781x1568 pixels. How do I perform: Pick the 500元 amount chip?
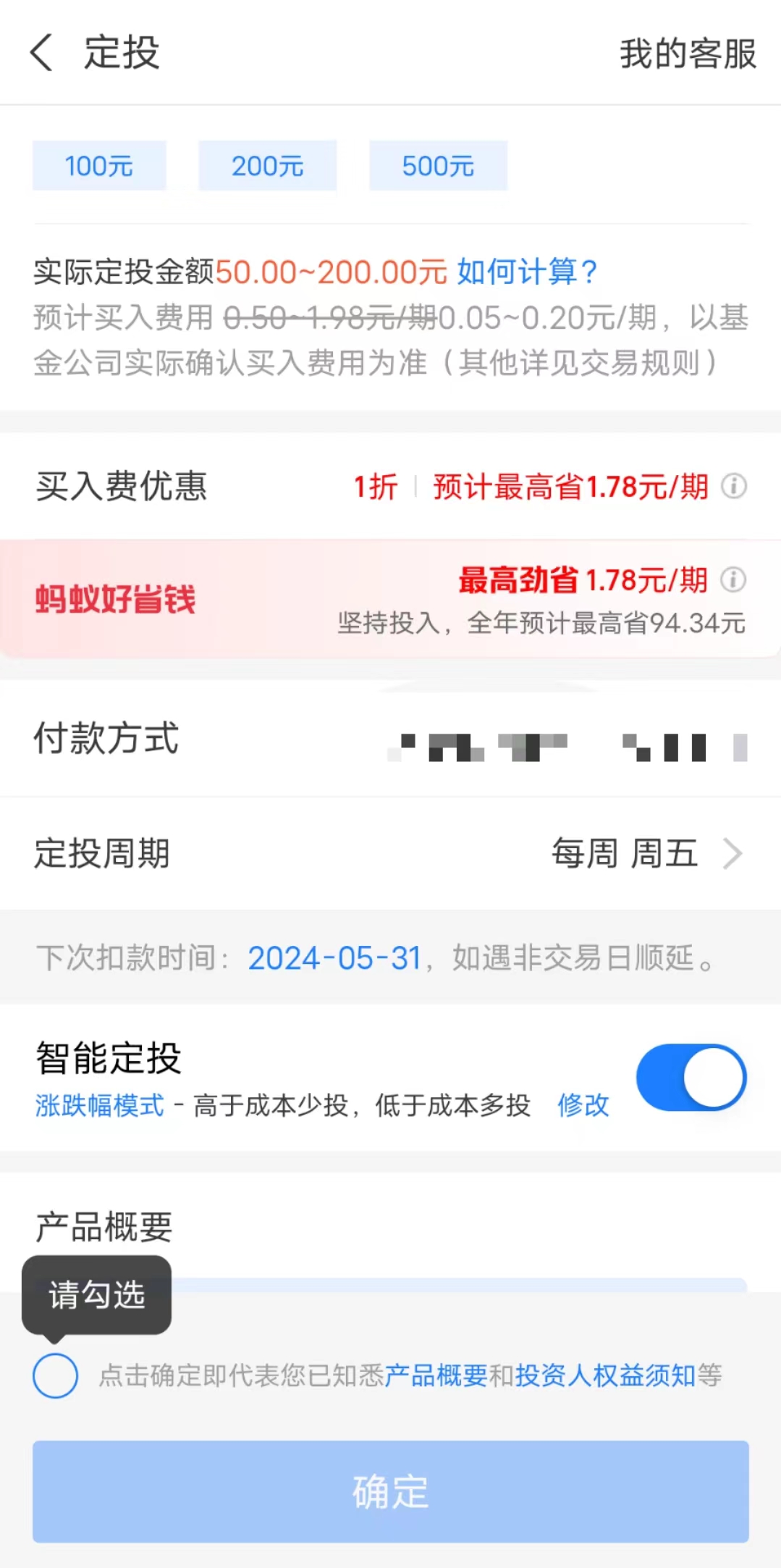click(438, 166)
